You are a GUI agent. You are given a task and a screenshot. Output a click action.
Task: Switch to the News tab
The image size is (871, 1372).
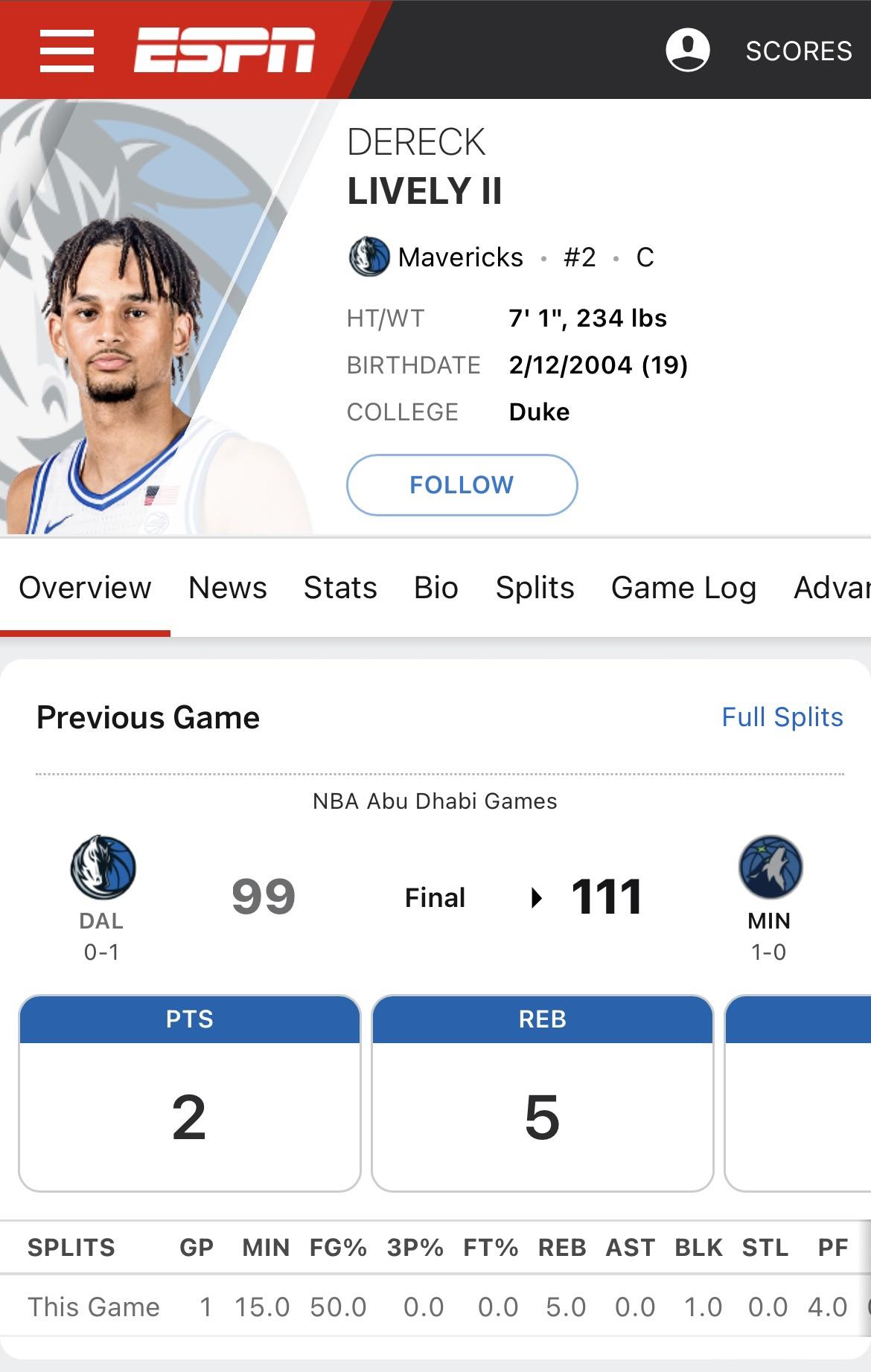[227, 588]
